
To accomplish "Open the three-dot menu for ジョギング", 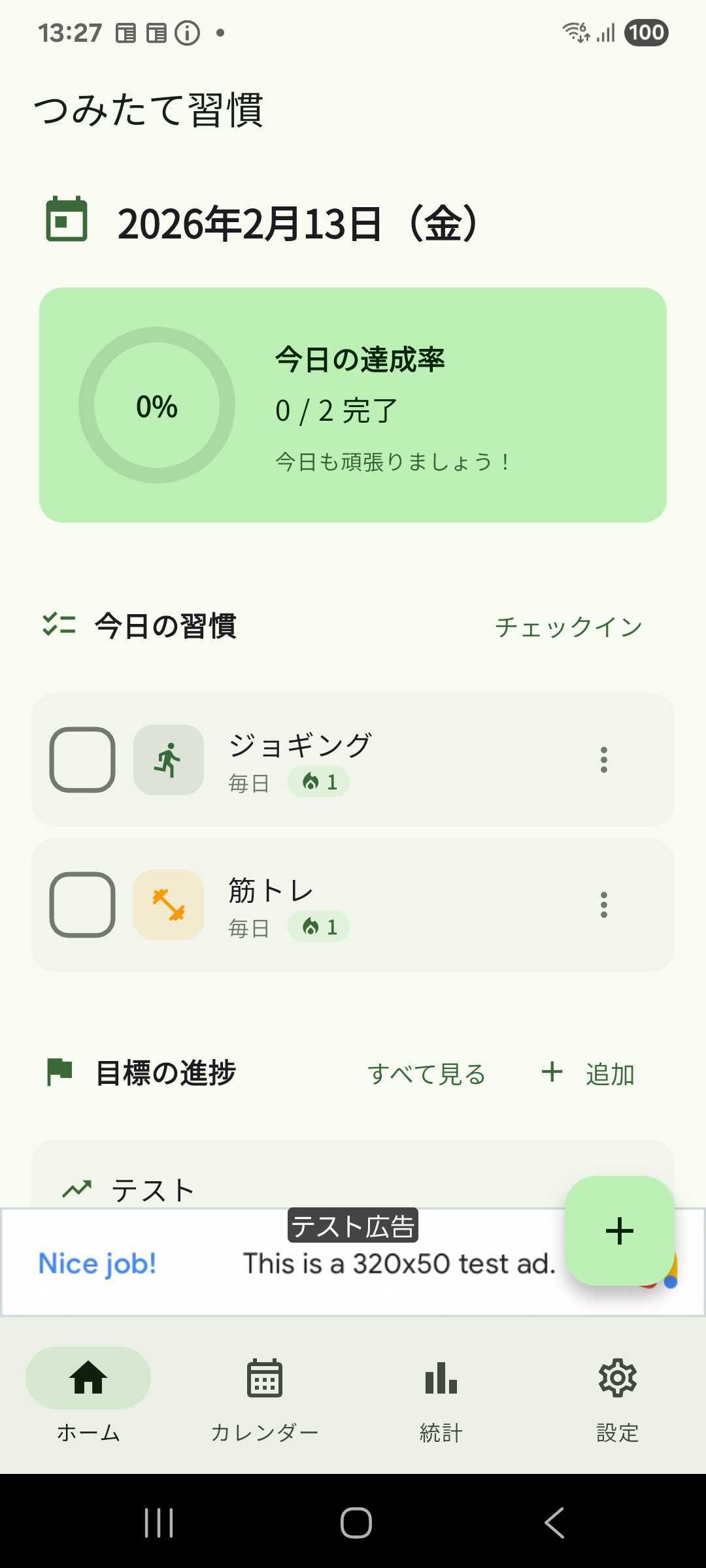I will click(x=603, y=760).
